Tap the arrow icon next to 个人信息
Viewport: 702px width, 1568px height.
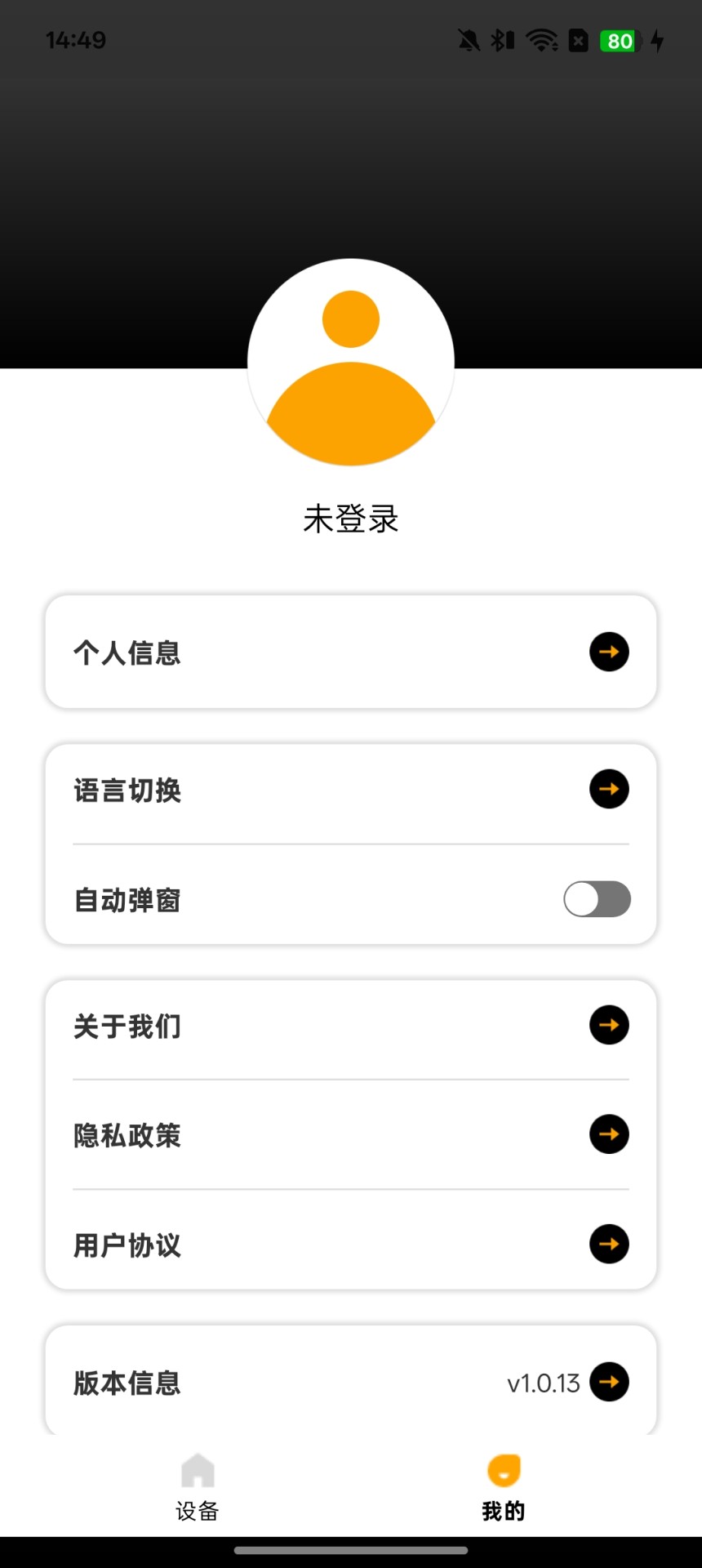pyautogui.click(x=609, y=652)
